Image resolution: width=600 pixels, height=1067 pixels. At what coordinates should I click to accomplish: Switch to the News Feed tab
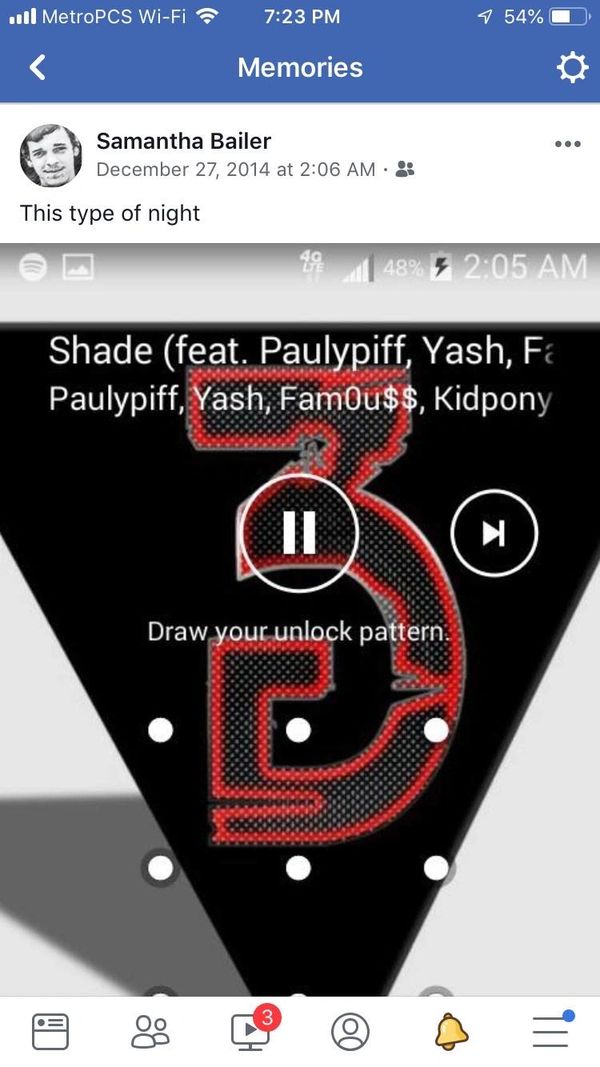pos(50,1030)
